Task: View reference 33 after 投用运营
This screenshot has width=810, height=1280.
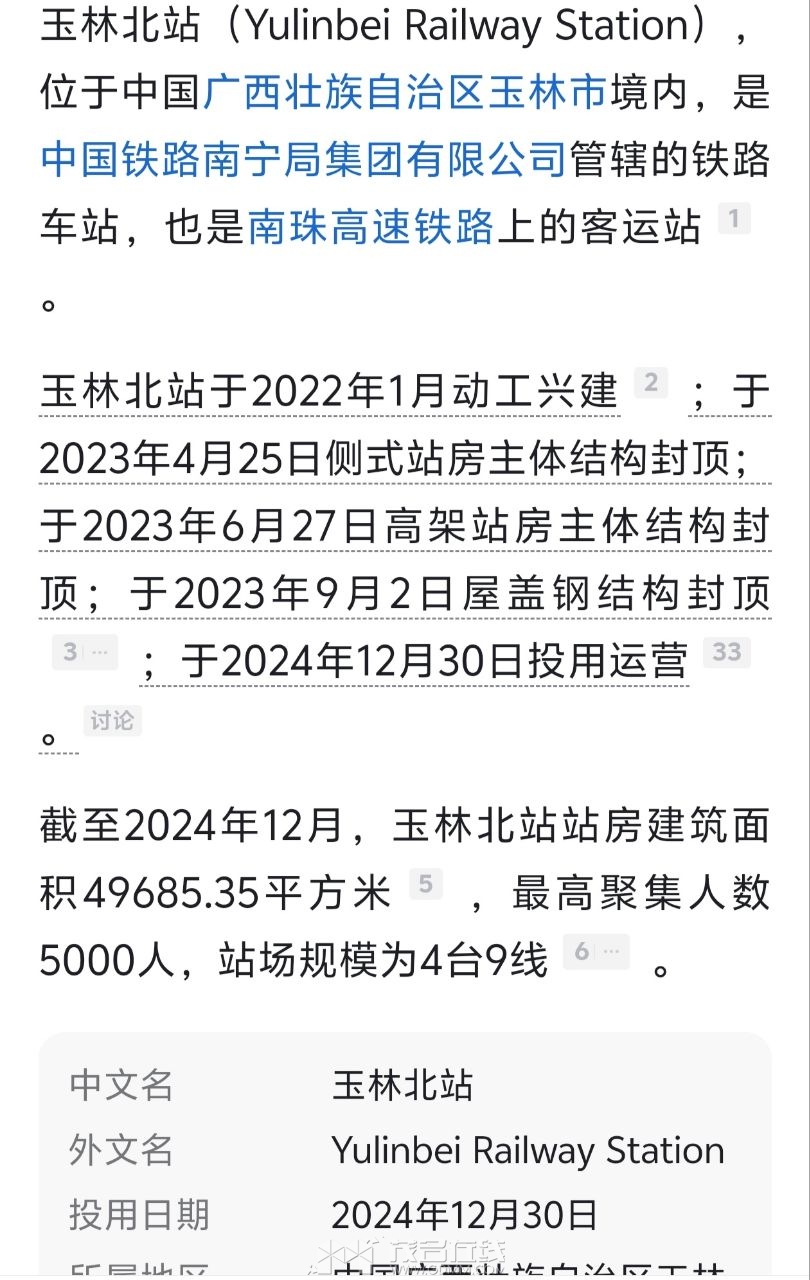Action: (726, 653)
